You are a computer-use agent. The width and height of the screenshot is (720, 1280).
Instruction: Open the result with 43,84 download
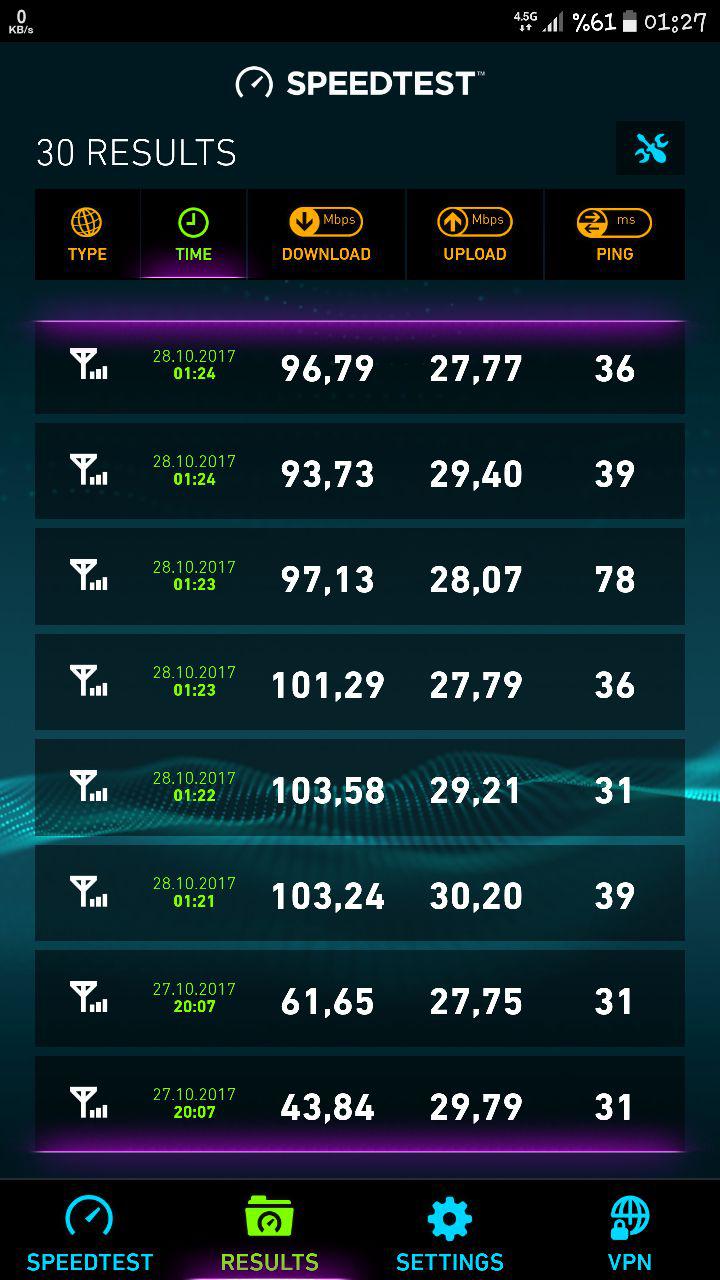(360, 1104)
